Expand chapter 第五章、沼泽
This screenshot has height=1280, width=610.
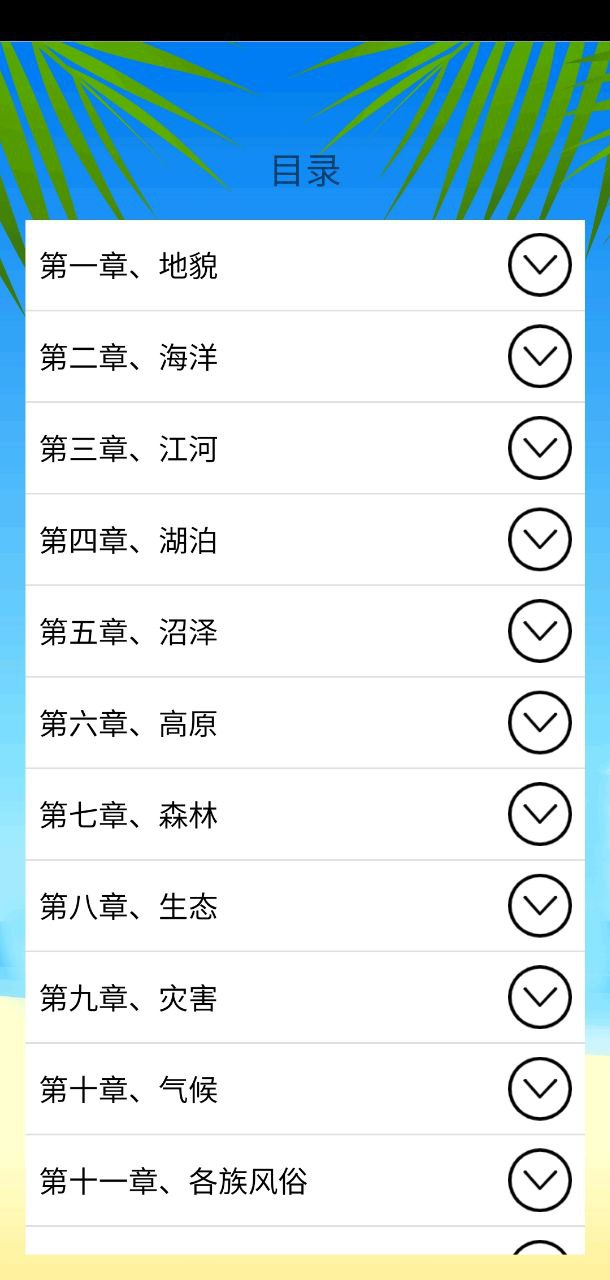pos(540,631)
